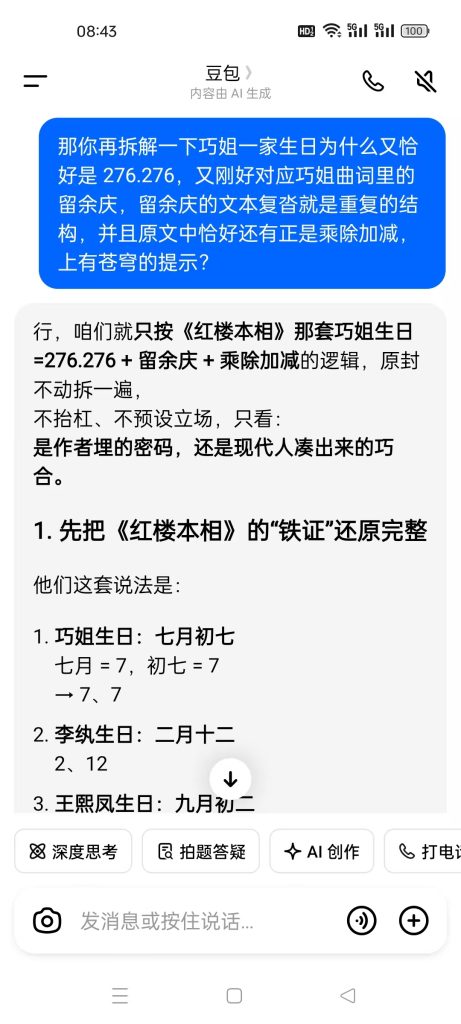Toggle the muted speaker icon

425,81
